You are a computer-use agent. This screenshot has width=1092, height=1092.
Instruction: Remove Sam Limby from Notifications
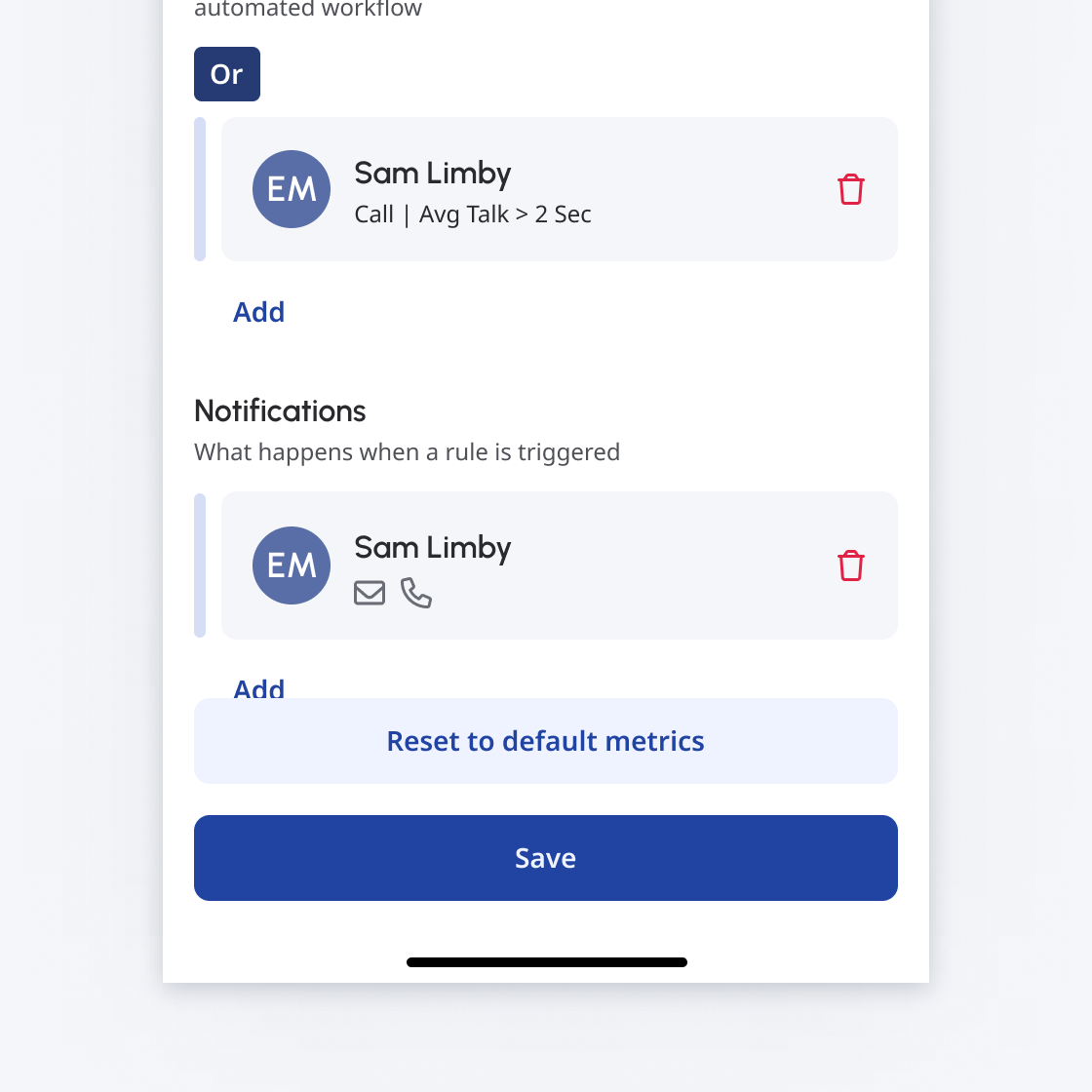[x=850, y=565]
